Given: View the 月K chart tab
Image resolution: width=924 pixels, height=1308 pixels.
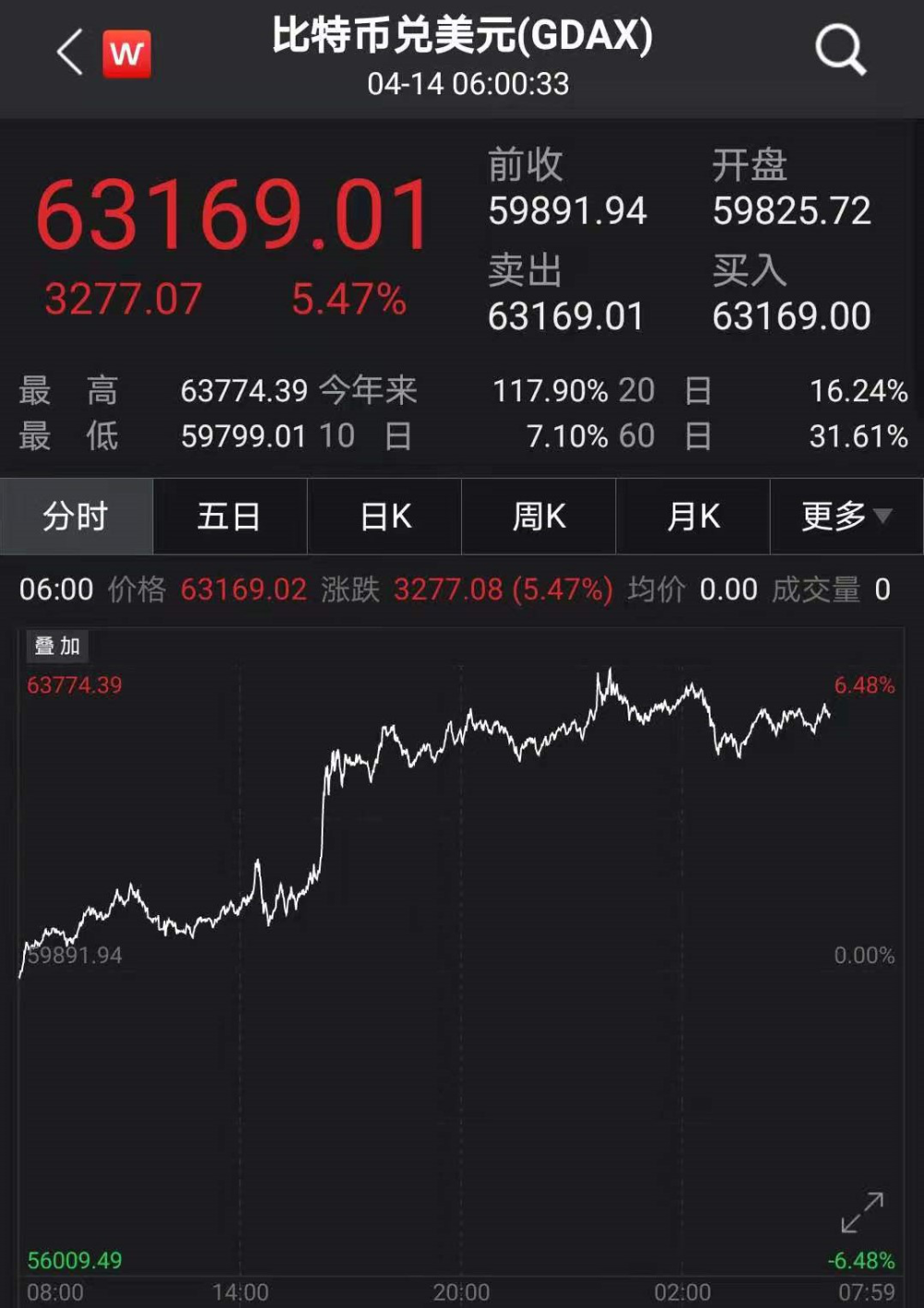Looking at the screenshot, I should point(693,516).
